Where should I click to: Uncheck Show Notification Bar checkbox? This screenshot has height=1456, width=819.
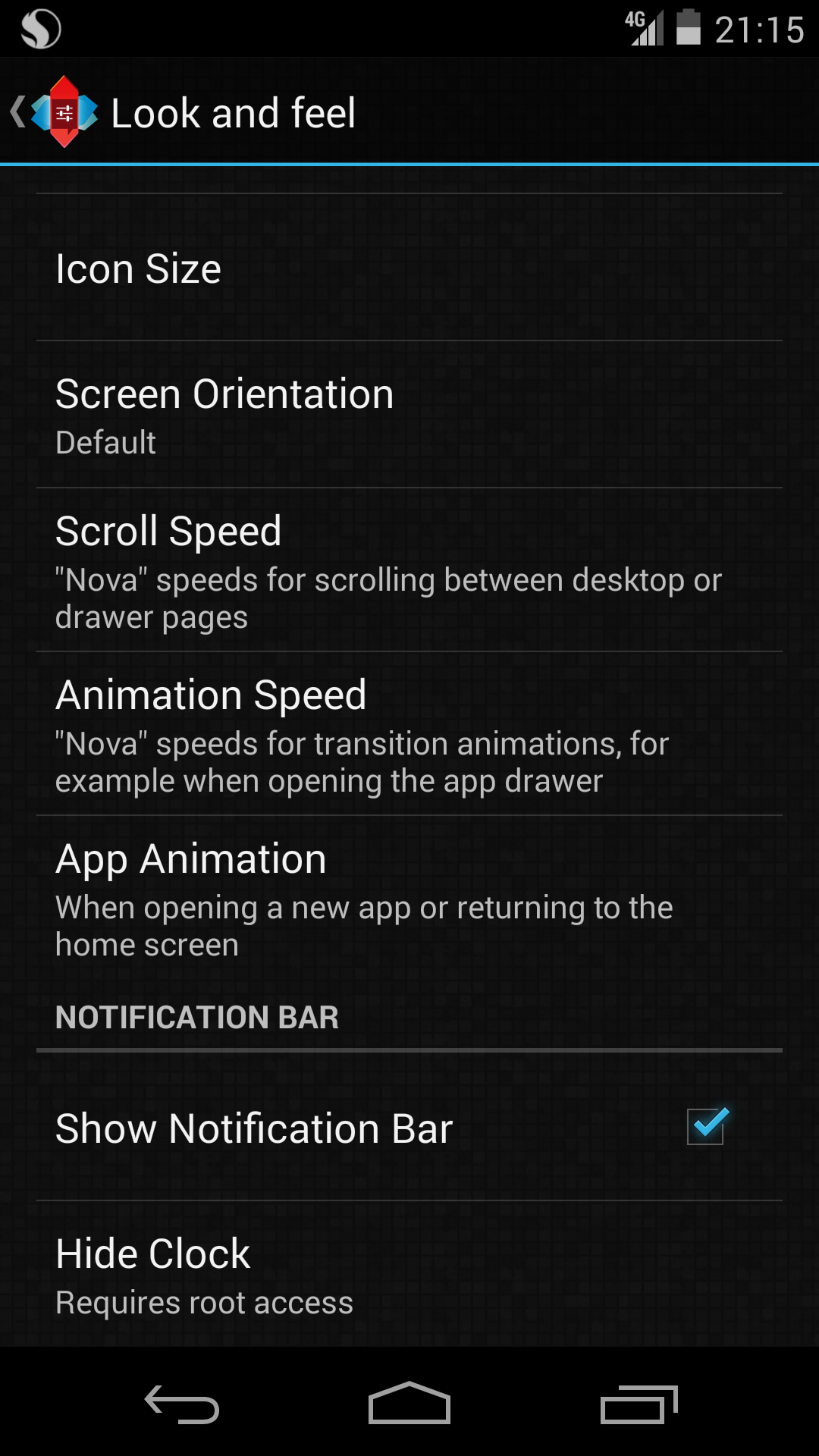coord(707,1126)
